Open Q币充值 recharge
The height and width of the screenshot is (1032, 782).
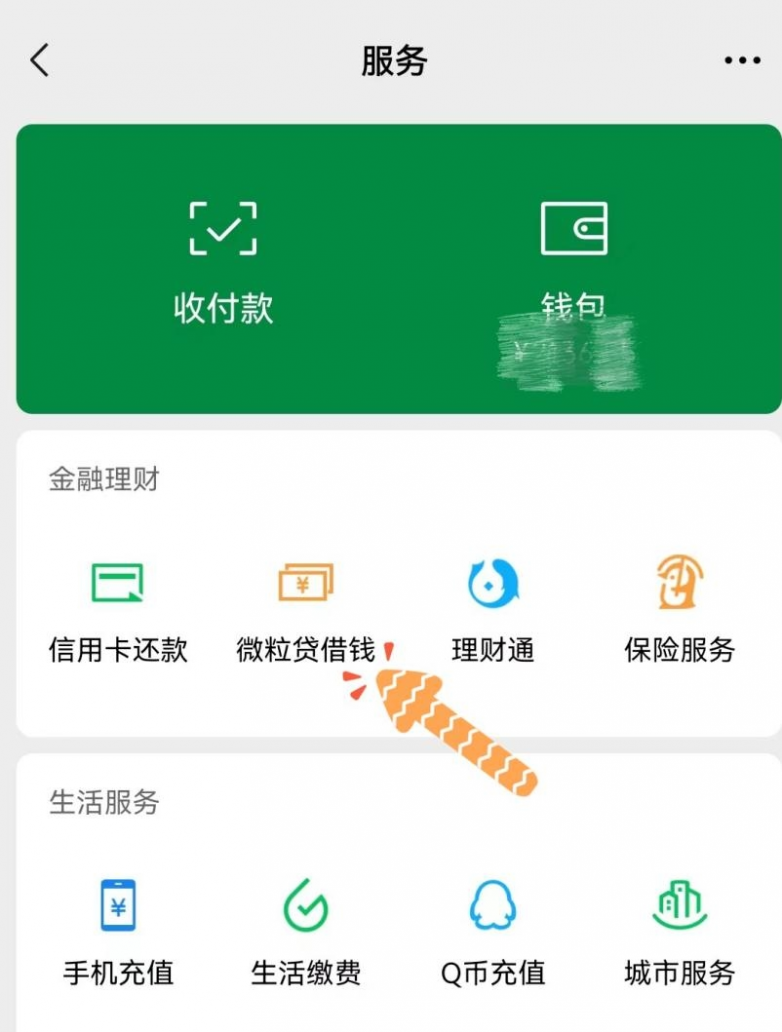coord(493,932)
